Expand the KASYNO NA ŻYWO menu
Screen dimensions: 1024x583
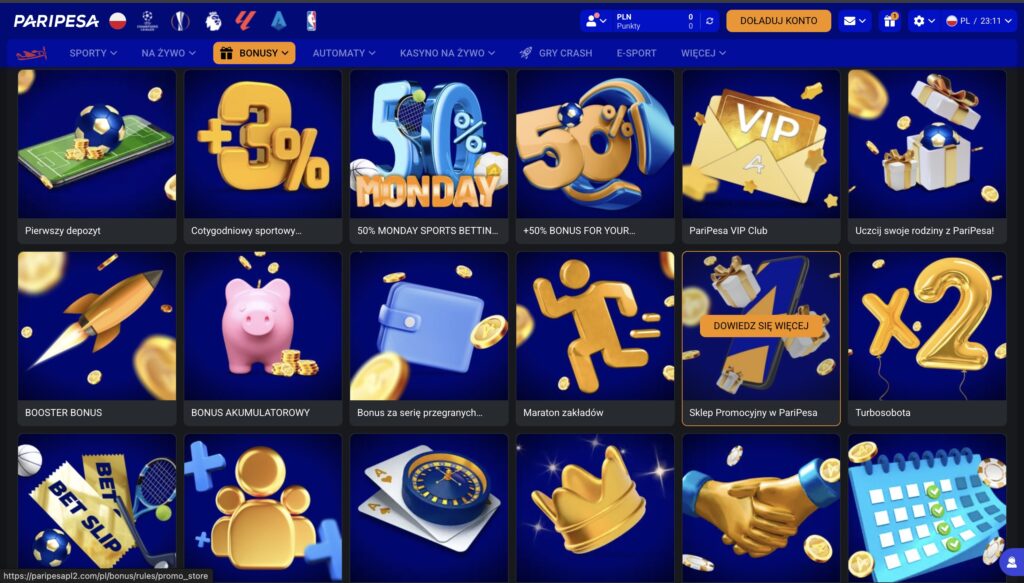447,53
